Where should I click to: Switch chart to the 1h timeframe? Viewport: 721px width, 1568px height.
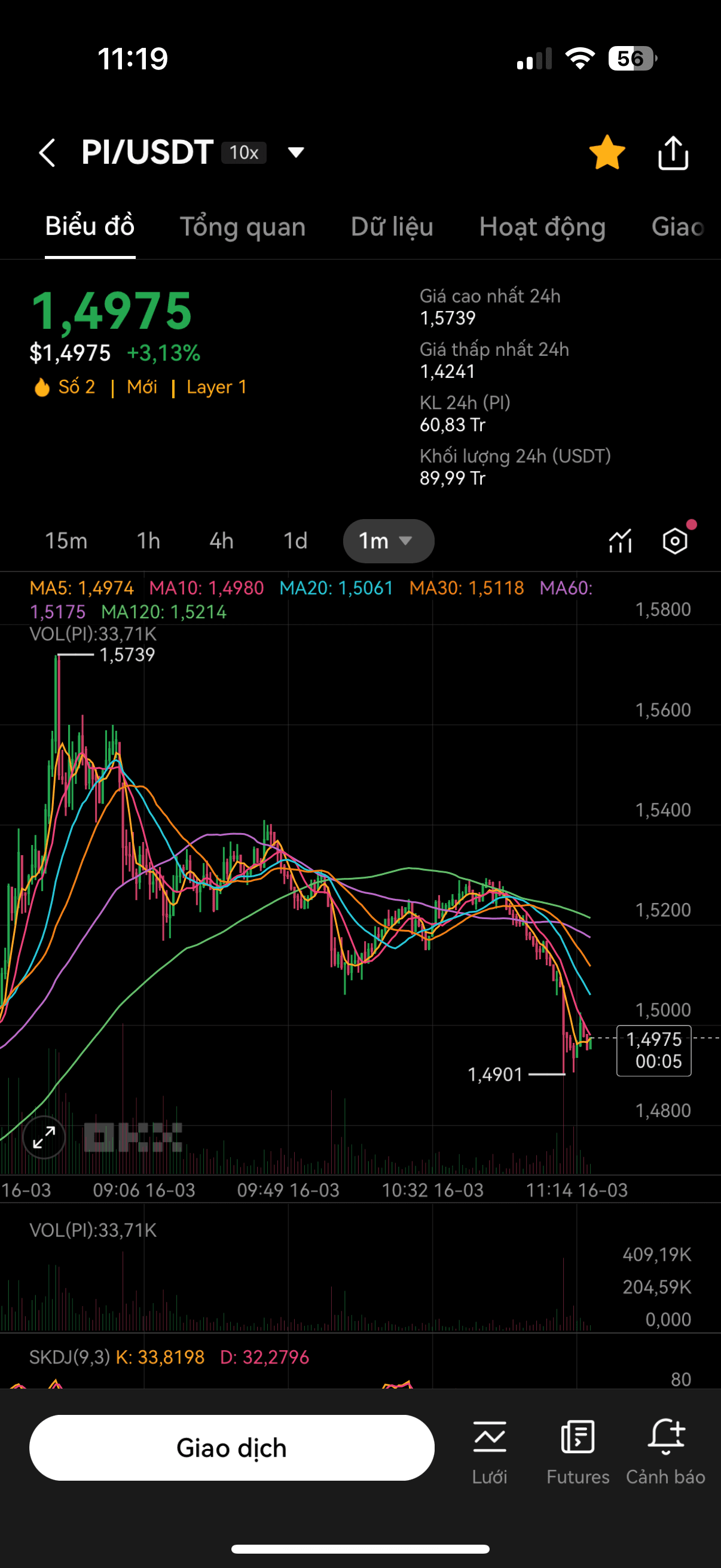pos(148,541)
